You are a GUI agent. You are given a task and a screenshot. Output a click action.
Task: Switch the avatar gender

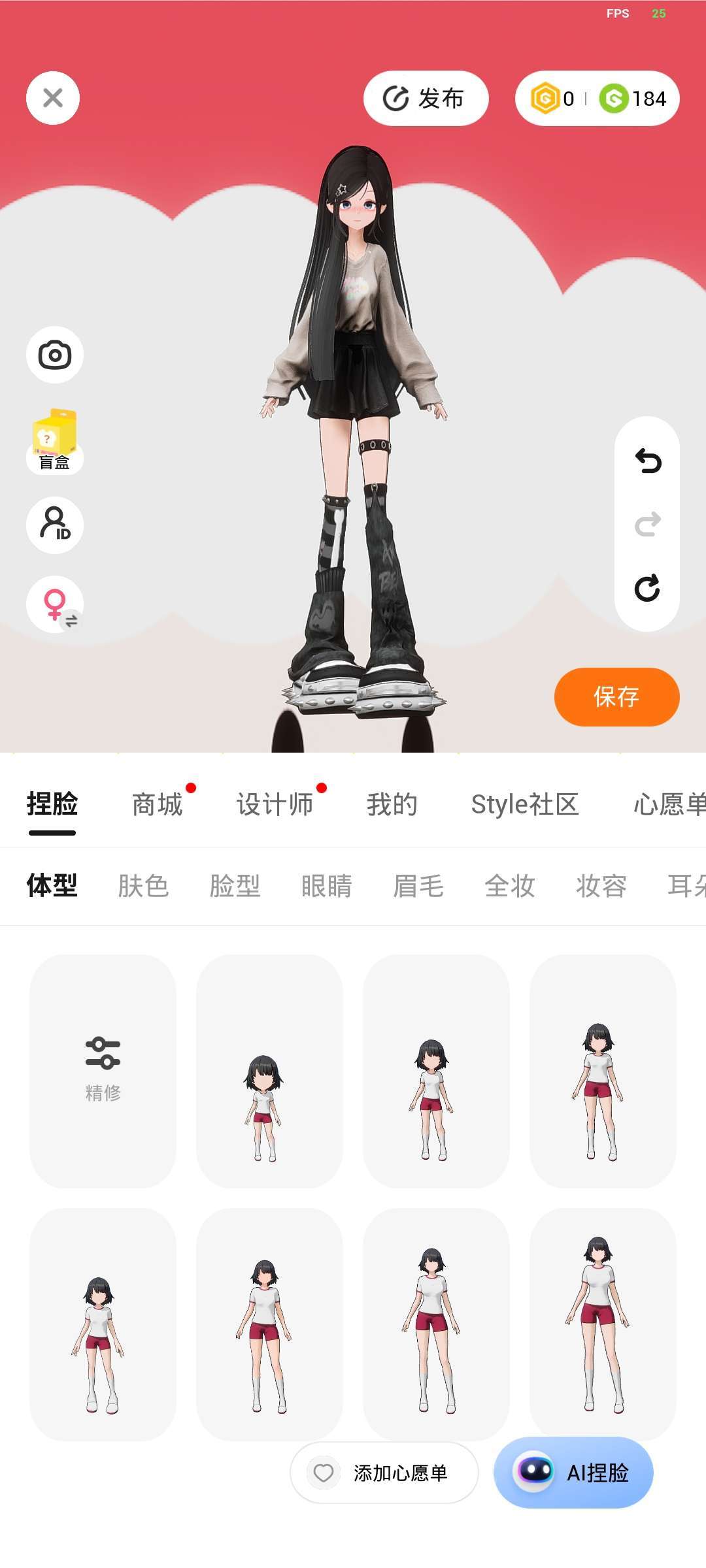pyautogui.click(x=55, y=604)
